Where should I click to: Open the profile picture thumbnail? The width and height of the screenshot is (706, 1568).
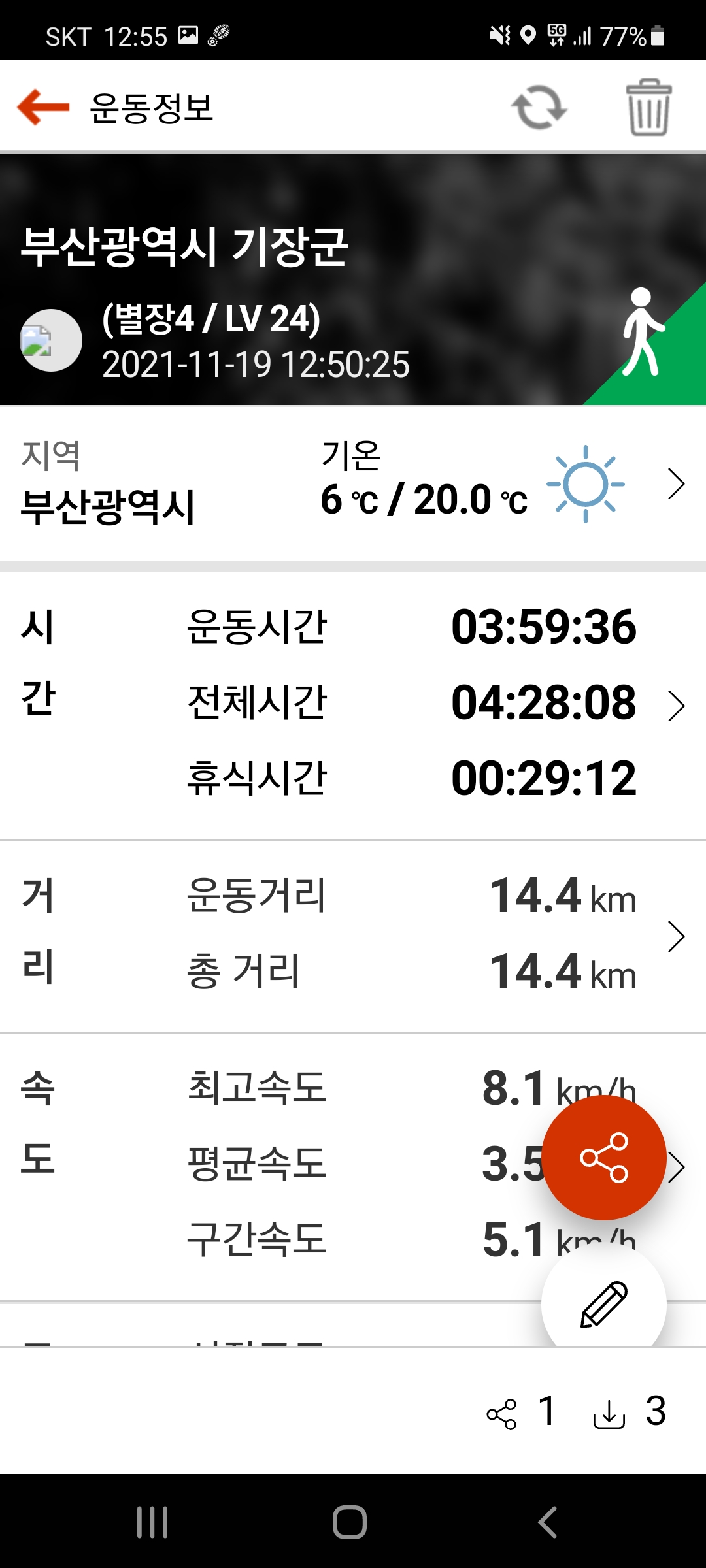(x=51, y=340)
